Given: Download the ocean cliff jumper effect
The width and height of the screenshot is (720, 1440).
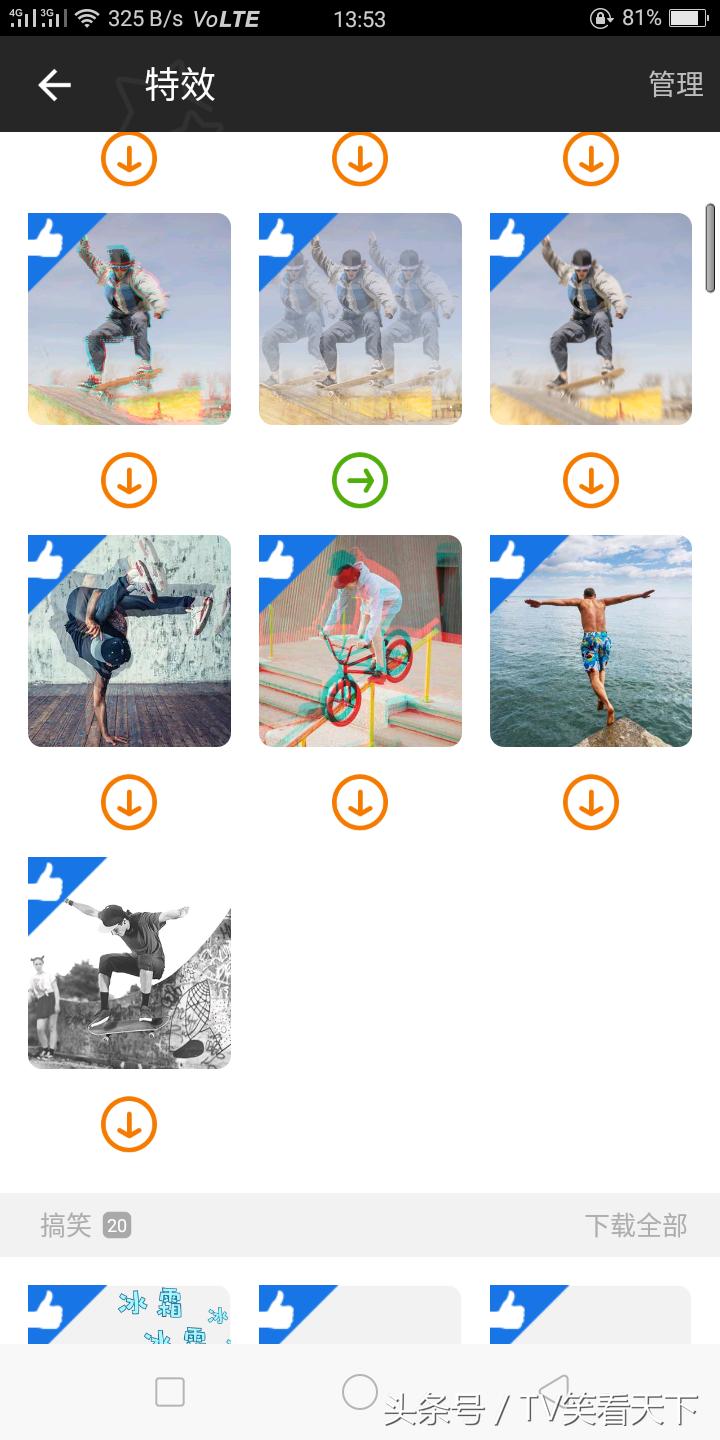Looking at the screenshot, I should [x=591, y=803].
